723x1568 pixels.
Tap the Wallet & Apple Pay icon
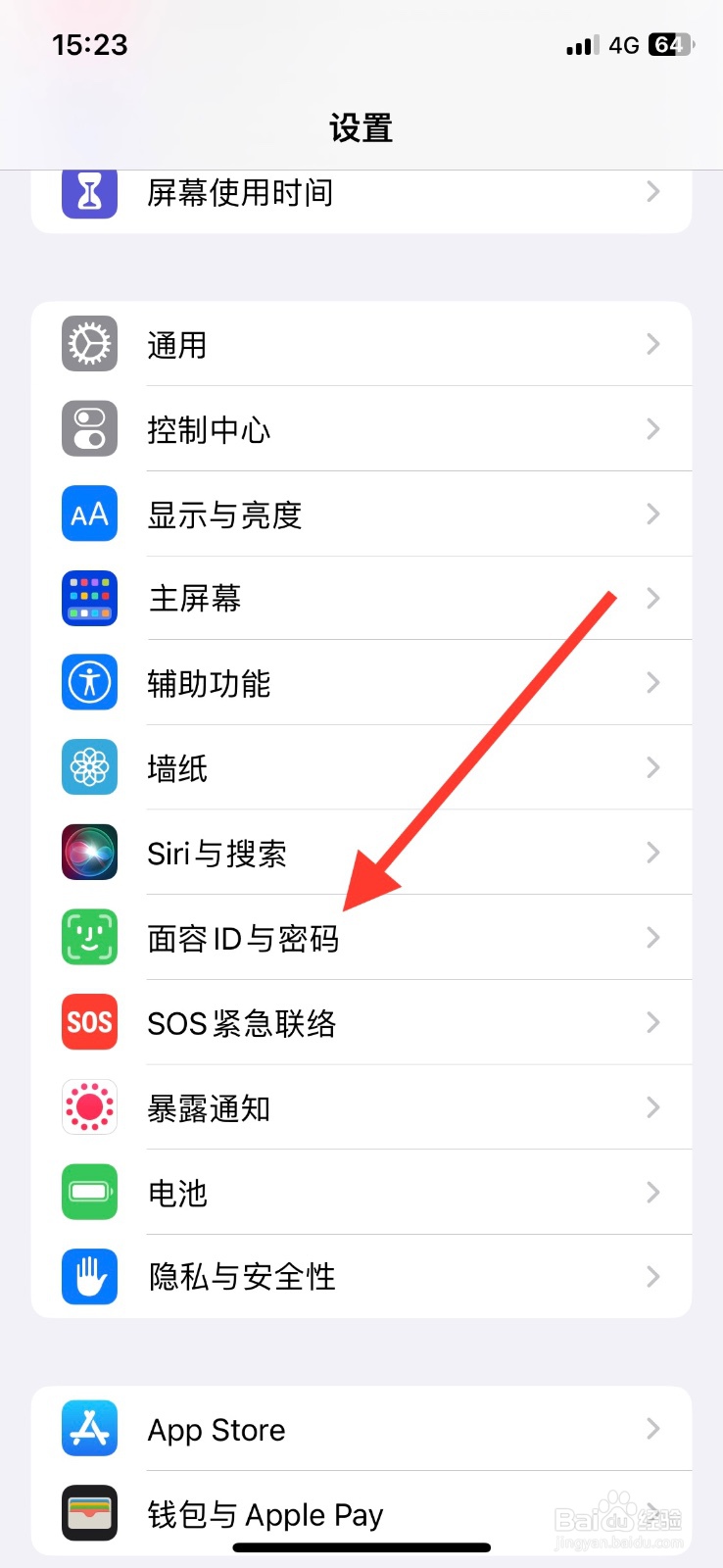pyautogui.click(x=89, y=1513)
